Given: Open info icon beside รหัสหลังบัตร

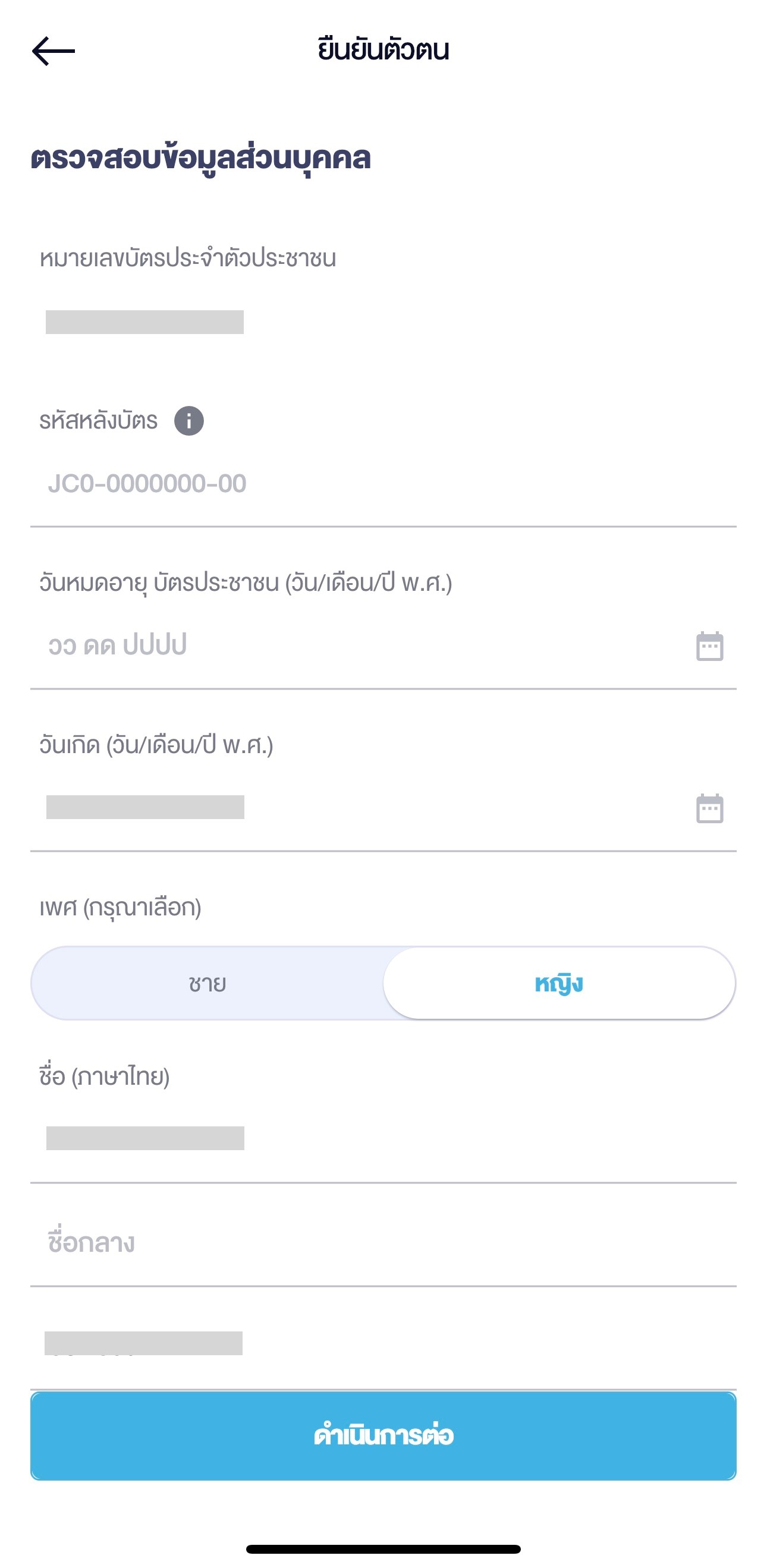Looking at the screenshot, I should pos(188,421).
